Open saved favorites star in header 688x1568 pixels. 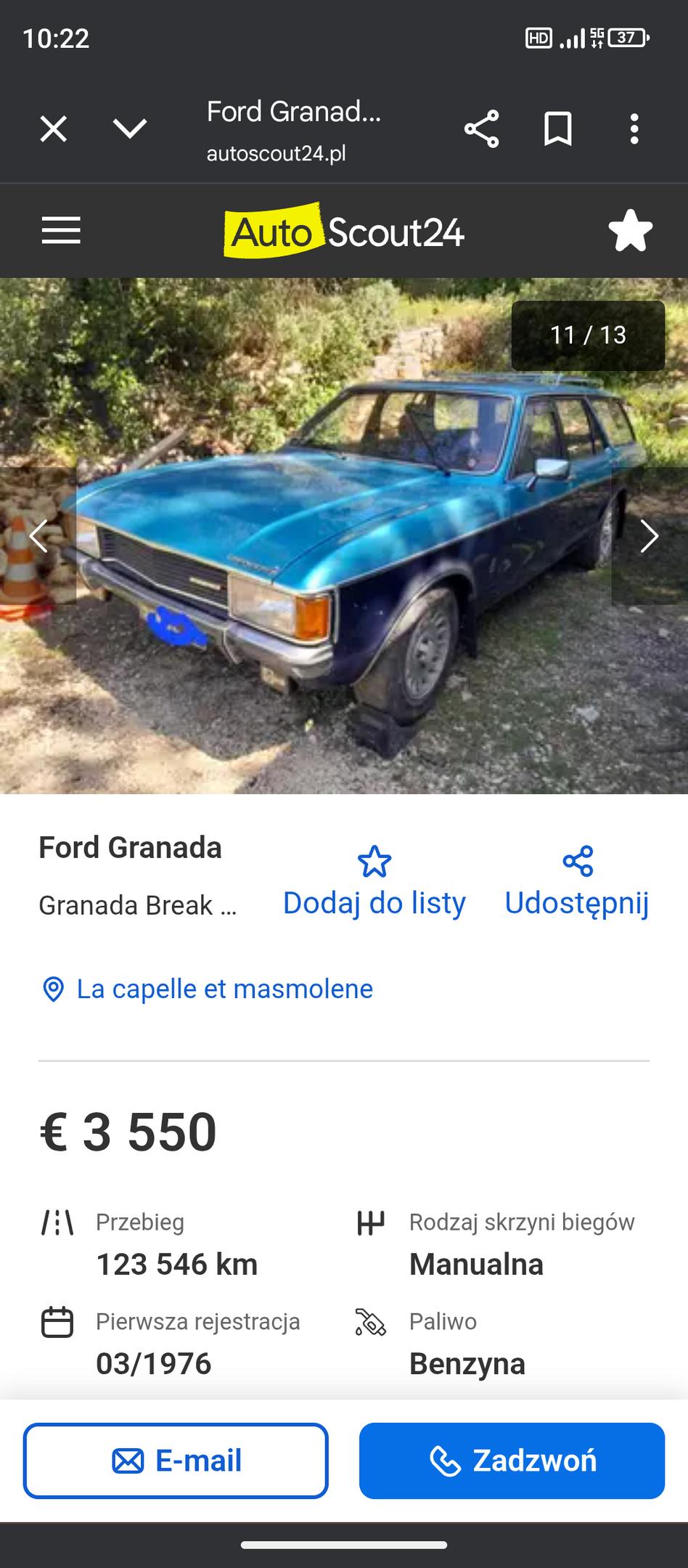[x=630, y=231]
